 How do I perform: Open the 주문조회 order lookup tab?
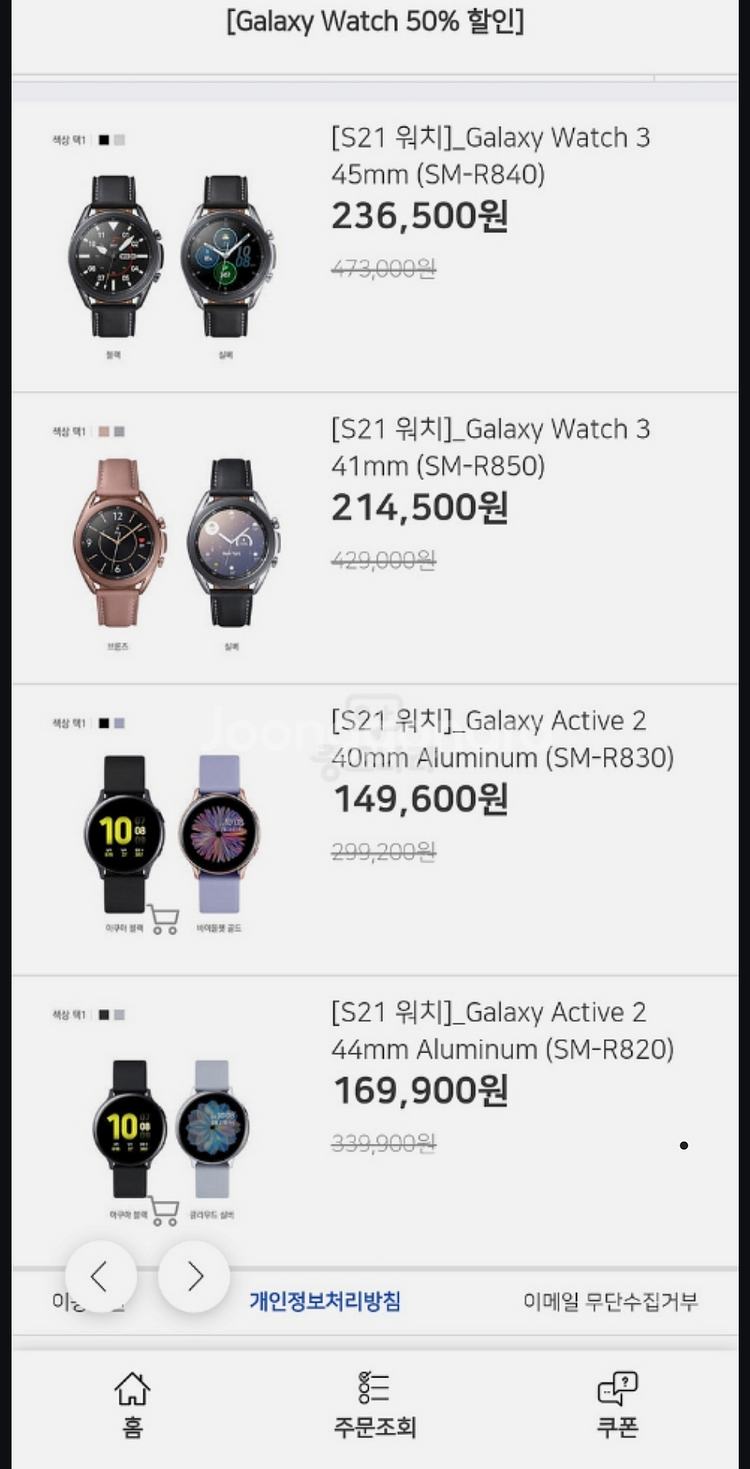pyautogui.click(x=374, y=1405)
